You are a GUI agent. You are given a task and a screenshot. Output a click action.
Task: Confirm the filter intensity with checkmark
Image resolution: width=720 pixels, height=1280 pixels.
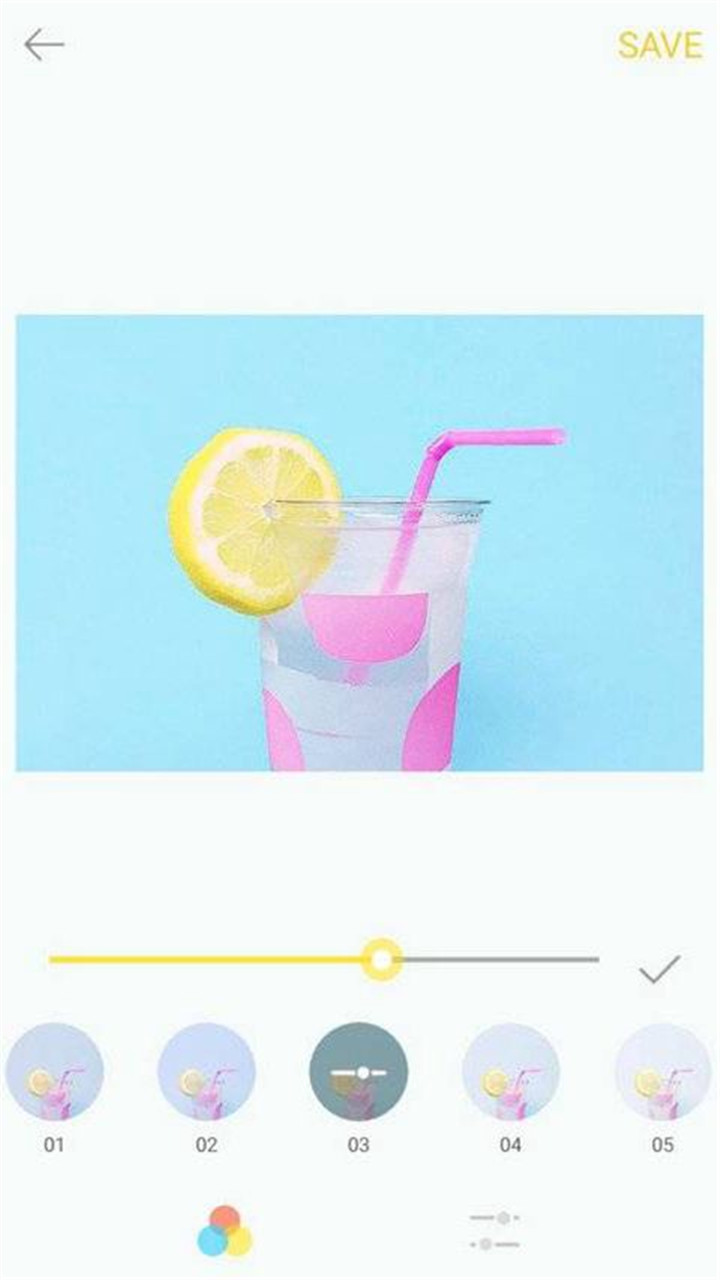(659, 969)
